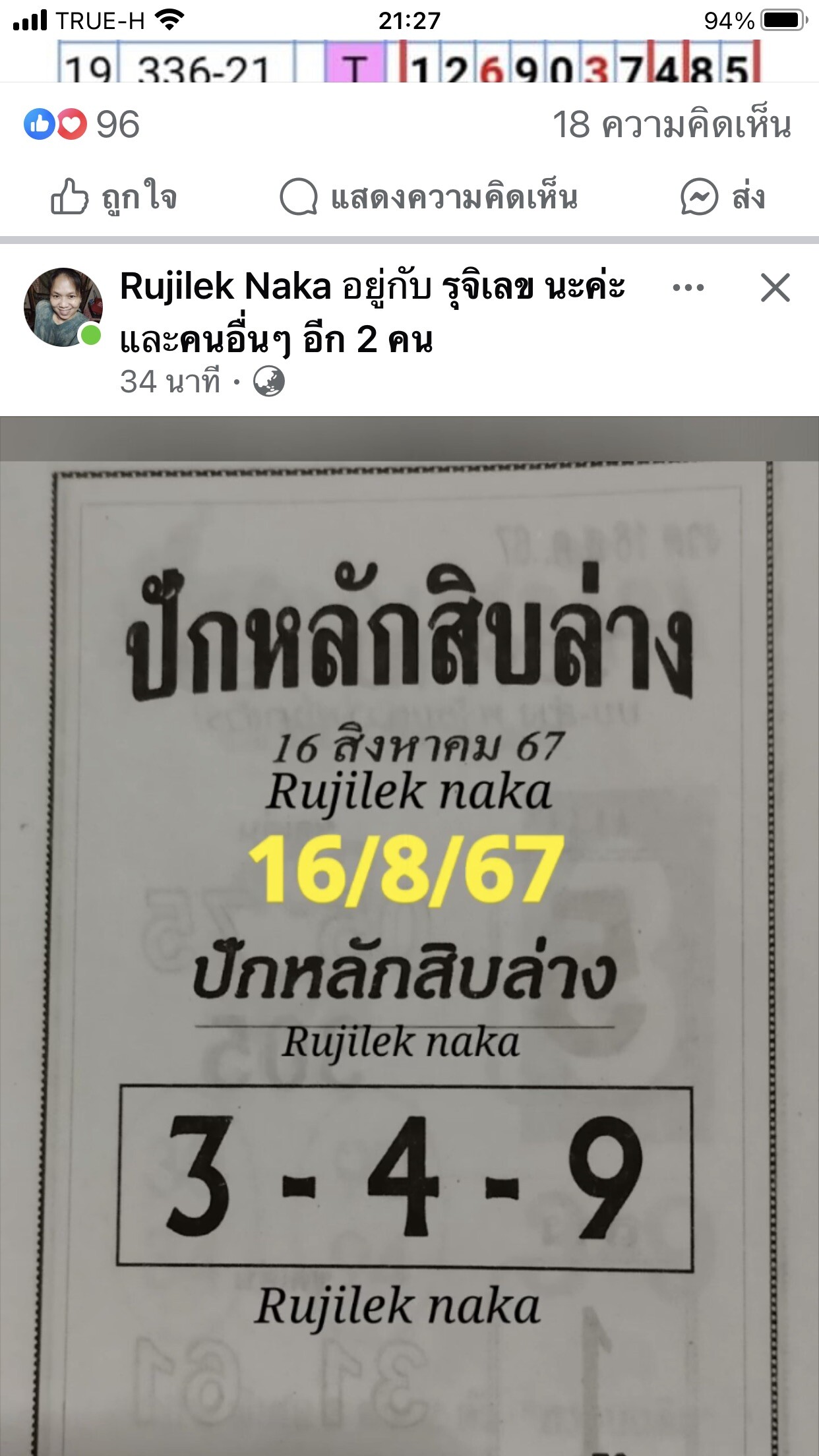Hide Rujilek Naka's post with X
Viewport: 819px width, 1456px height.
(775, 288)
